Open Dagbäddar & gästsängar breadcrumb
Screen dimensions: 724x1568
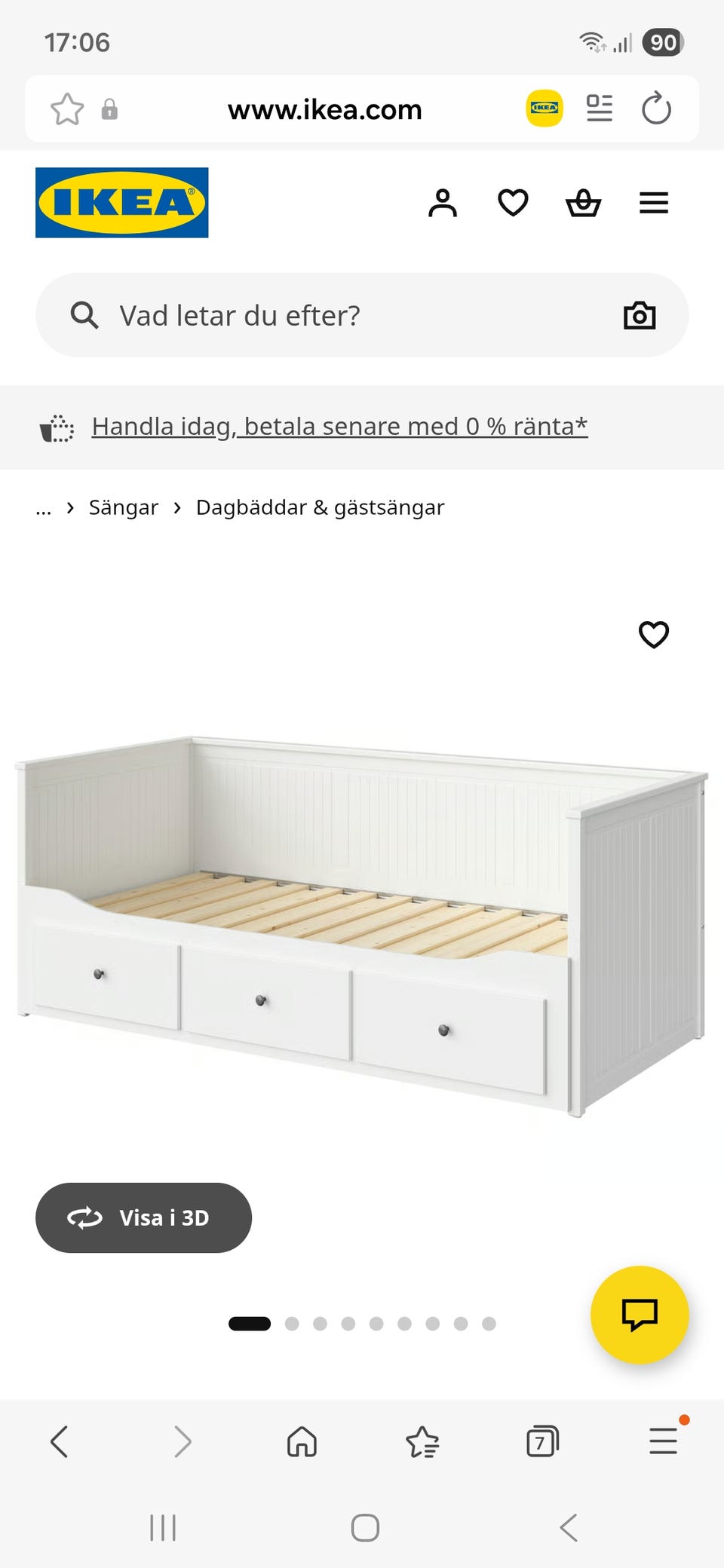coord(320,507)
